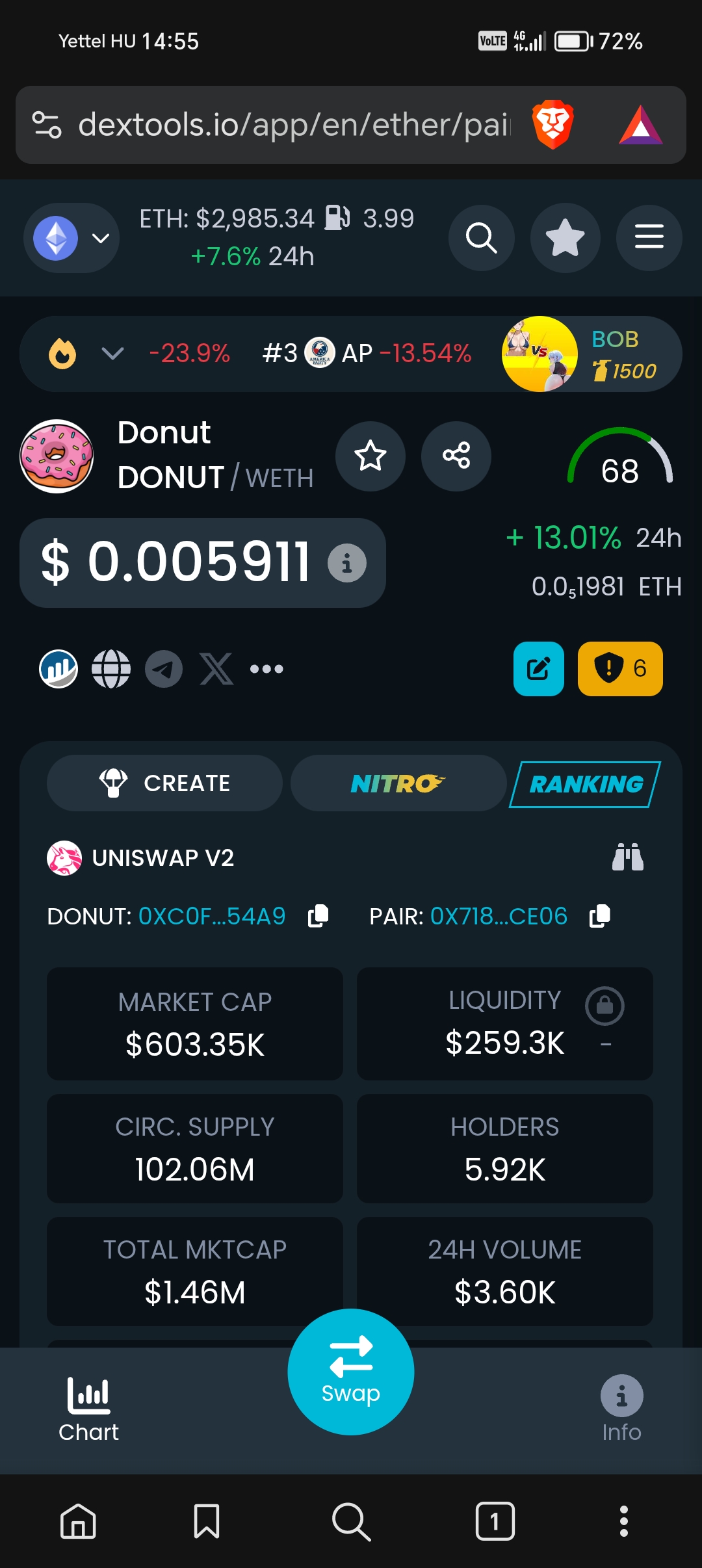
Task: Open the RANKING button
Action: (x=585, y=785)
